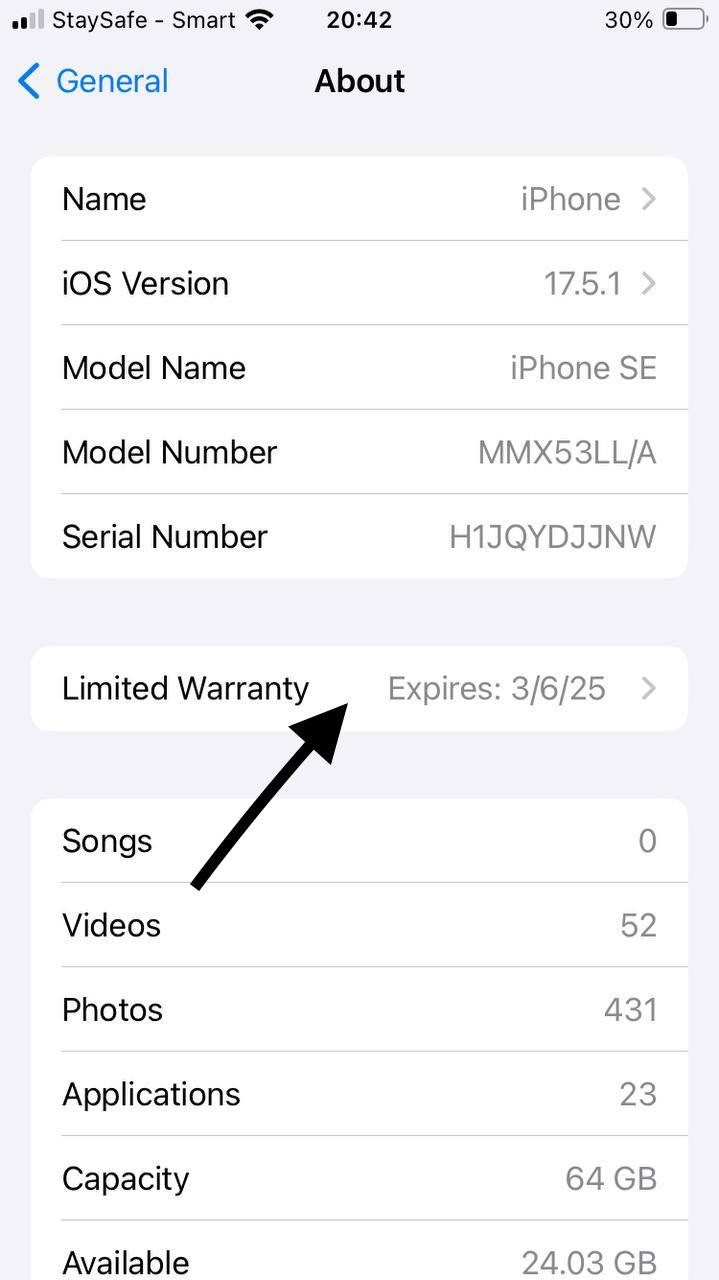The width and height of the screenshot is (719, 1280).
Task: Go back to General settings
Action: click(93, 81)
